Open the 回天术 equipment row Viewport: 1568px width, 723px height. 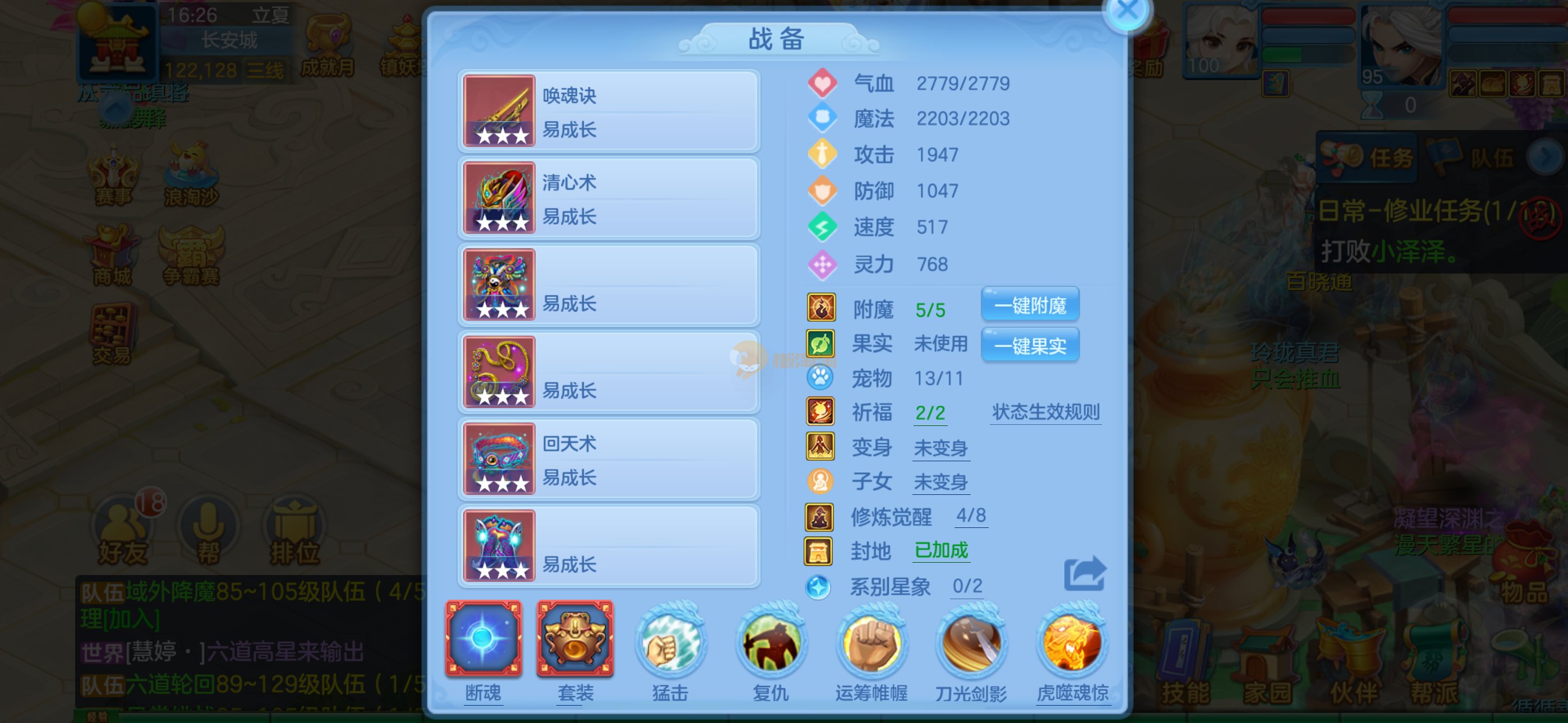[x=608, y=460]
